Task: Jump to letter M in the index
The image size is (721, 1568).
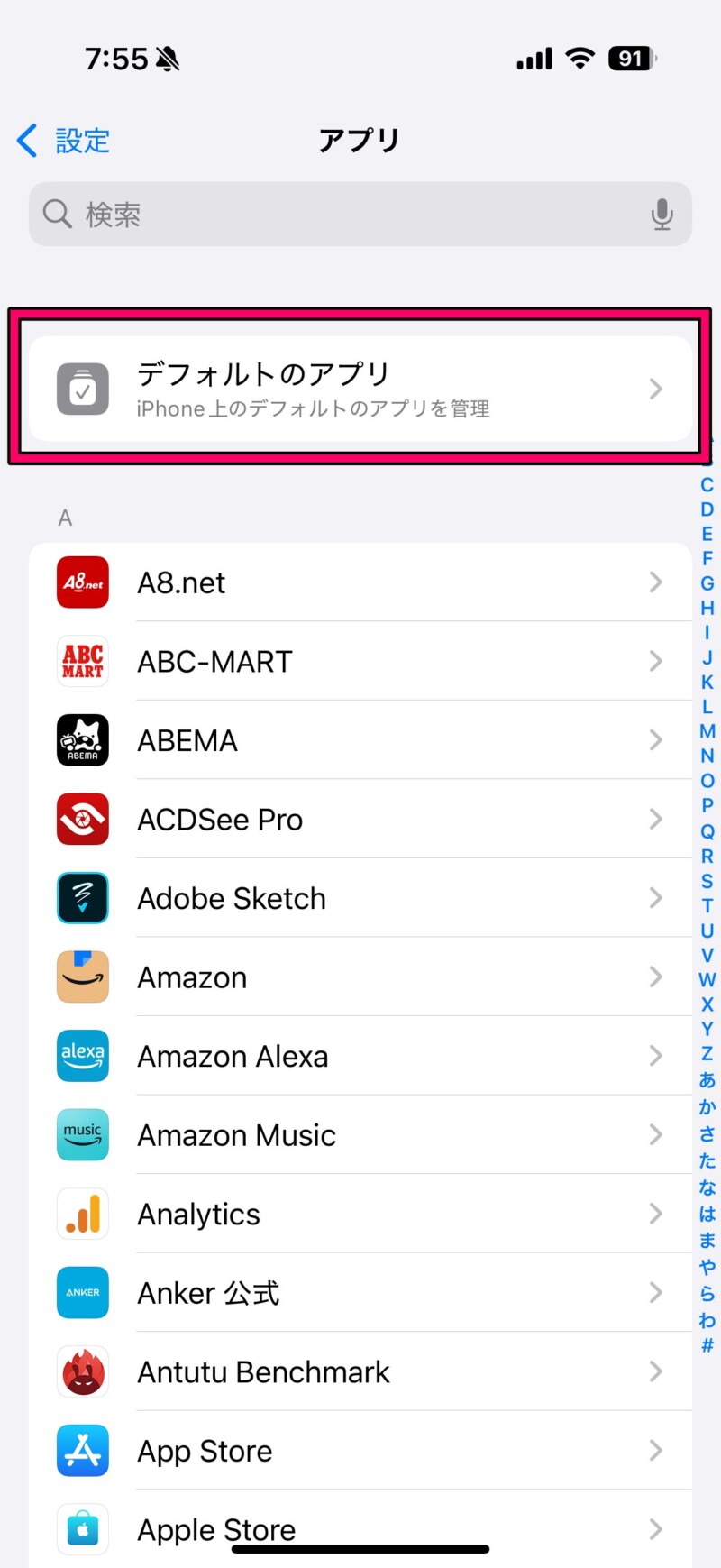Action: point(707,731)
